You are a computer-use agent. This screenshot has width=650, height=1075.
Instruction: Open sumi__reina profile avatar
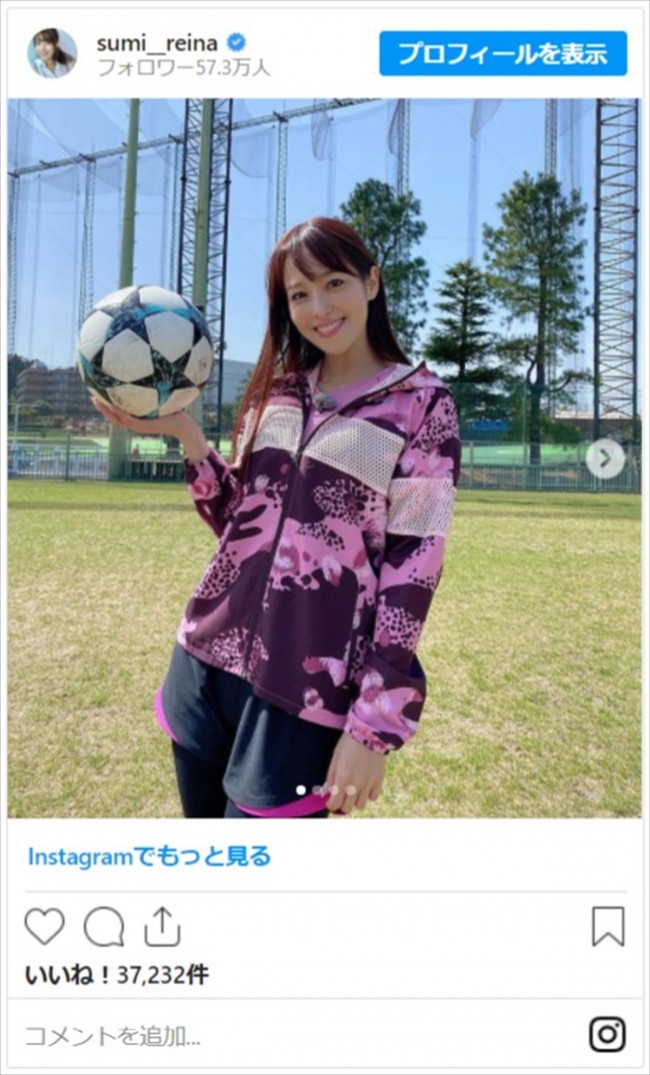(x=52, y=54)
